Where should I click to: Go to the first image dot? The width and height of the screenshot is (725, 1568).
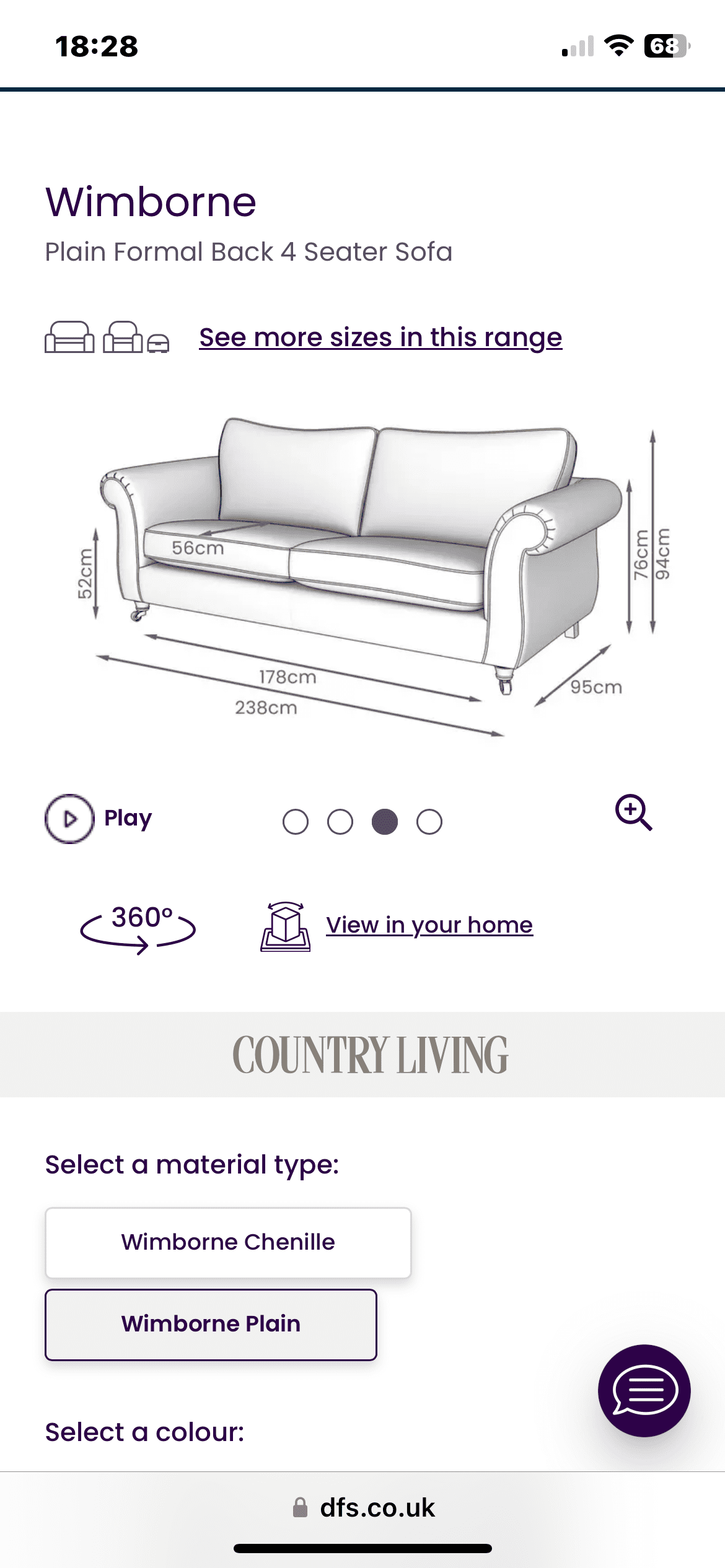(x=296, y=822)
